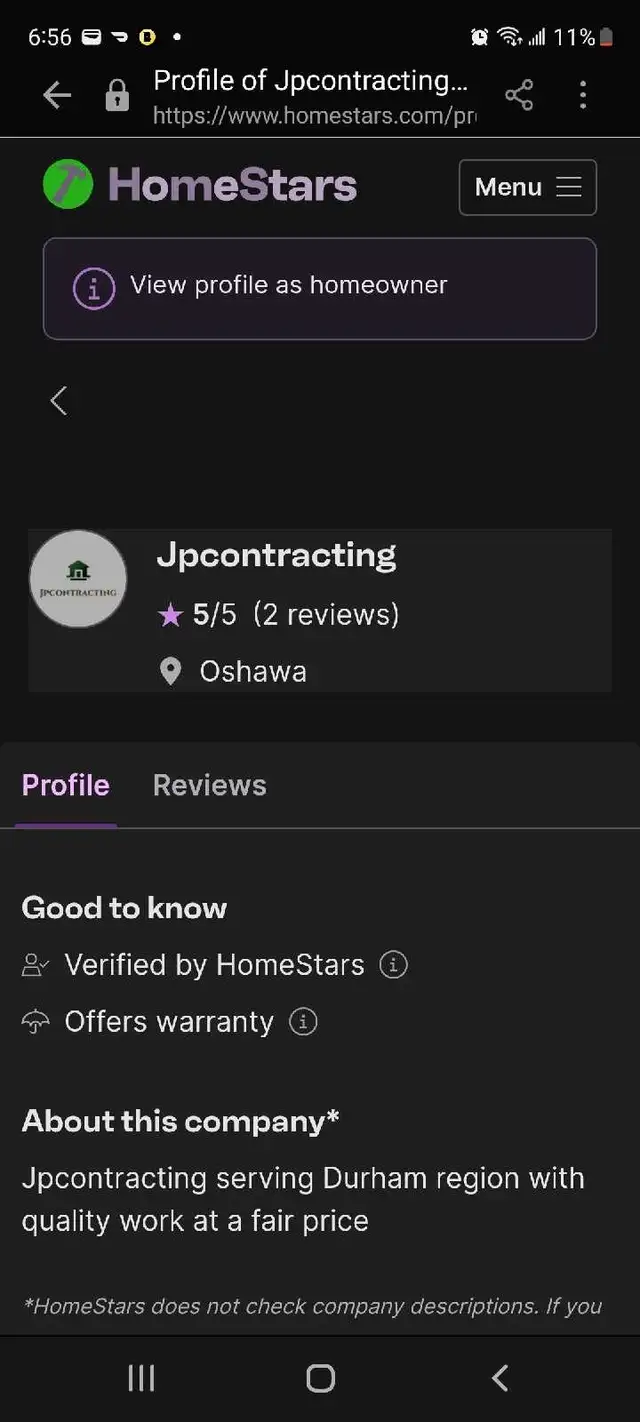
Task: Open the HomeStars Menu
Action: [527, 187]
